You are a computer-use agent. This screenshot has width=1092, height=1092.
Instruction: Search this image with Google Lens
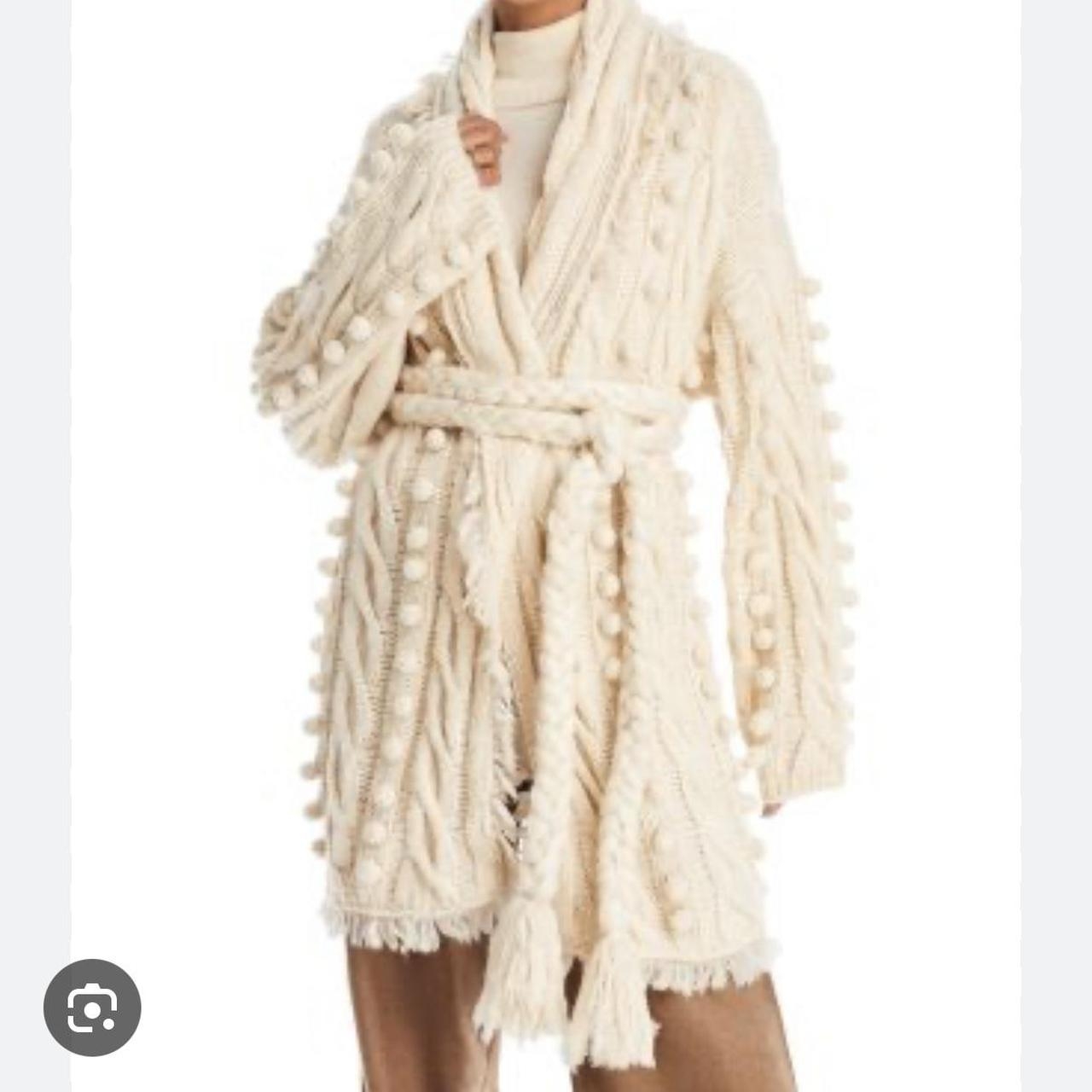[x=92, y=1008]
